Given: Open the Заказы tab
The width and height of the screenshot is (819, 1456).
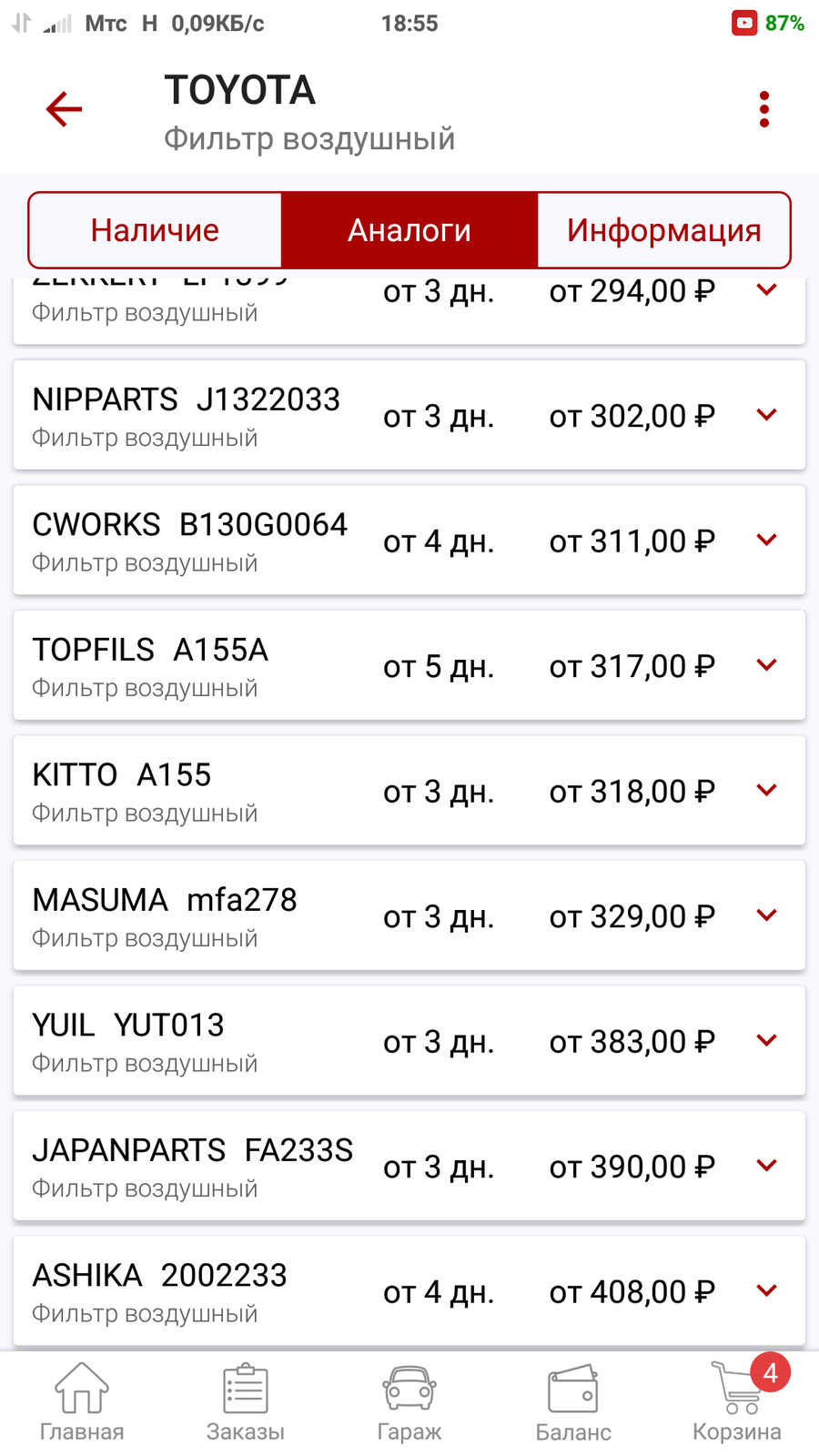Looking at the screenshot, I should [x=246, y=1402].
